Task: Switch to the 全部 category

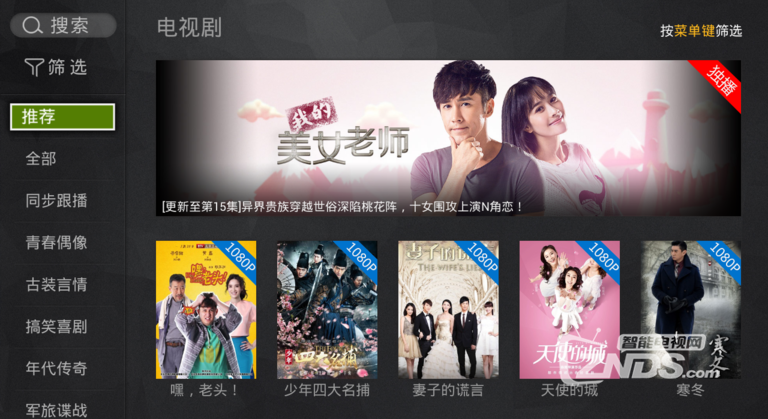Action: 41,159
